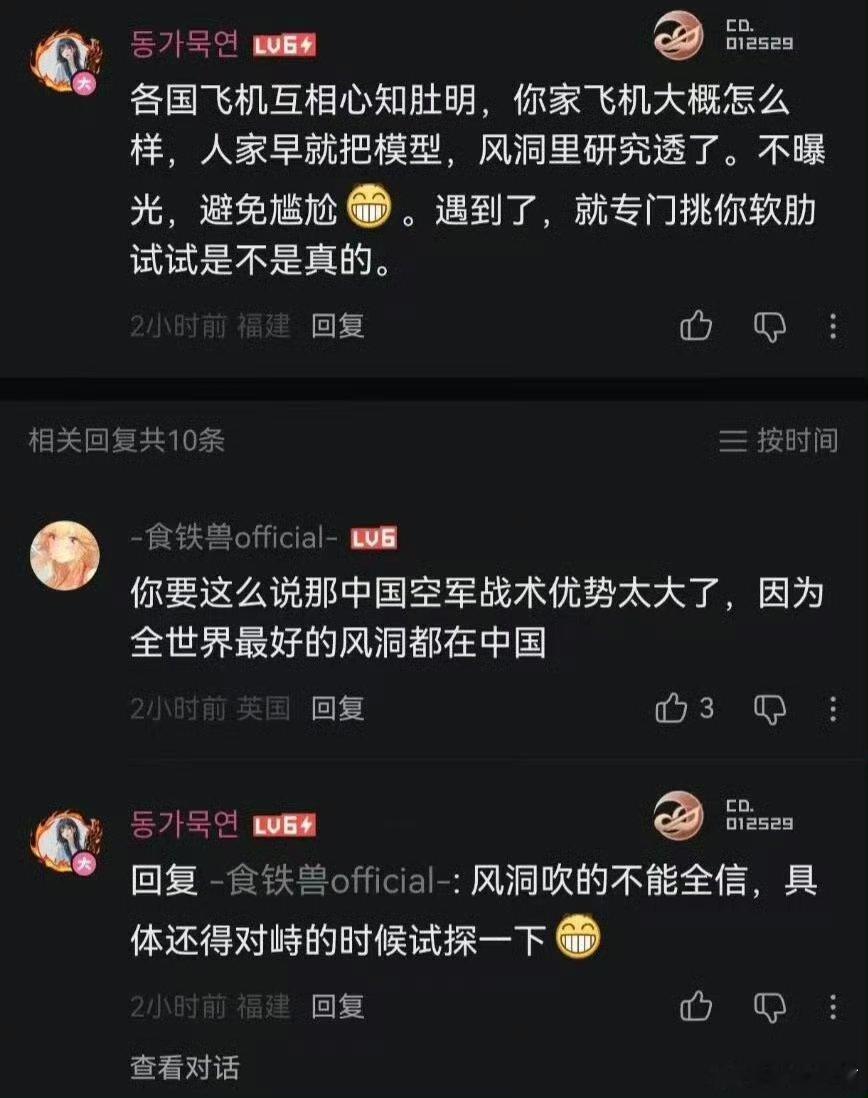Screen dimensions: 868x1098
Task: Like 동가묵연's first comment
Action: pos(697,324)
